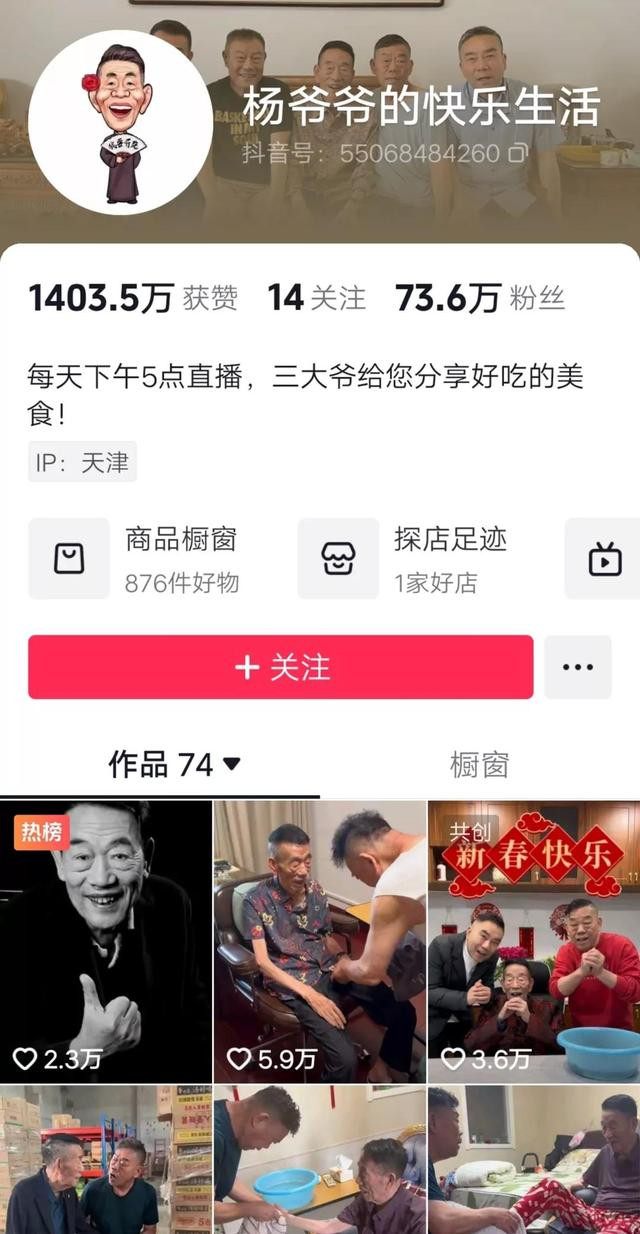Play the video with 5.9万 likes
The image size is (640, 1234).
click(x=320, y=941)
